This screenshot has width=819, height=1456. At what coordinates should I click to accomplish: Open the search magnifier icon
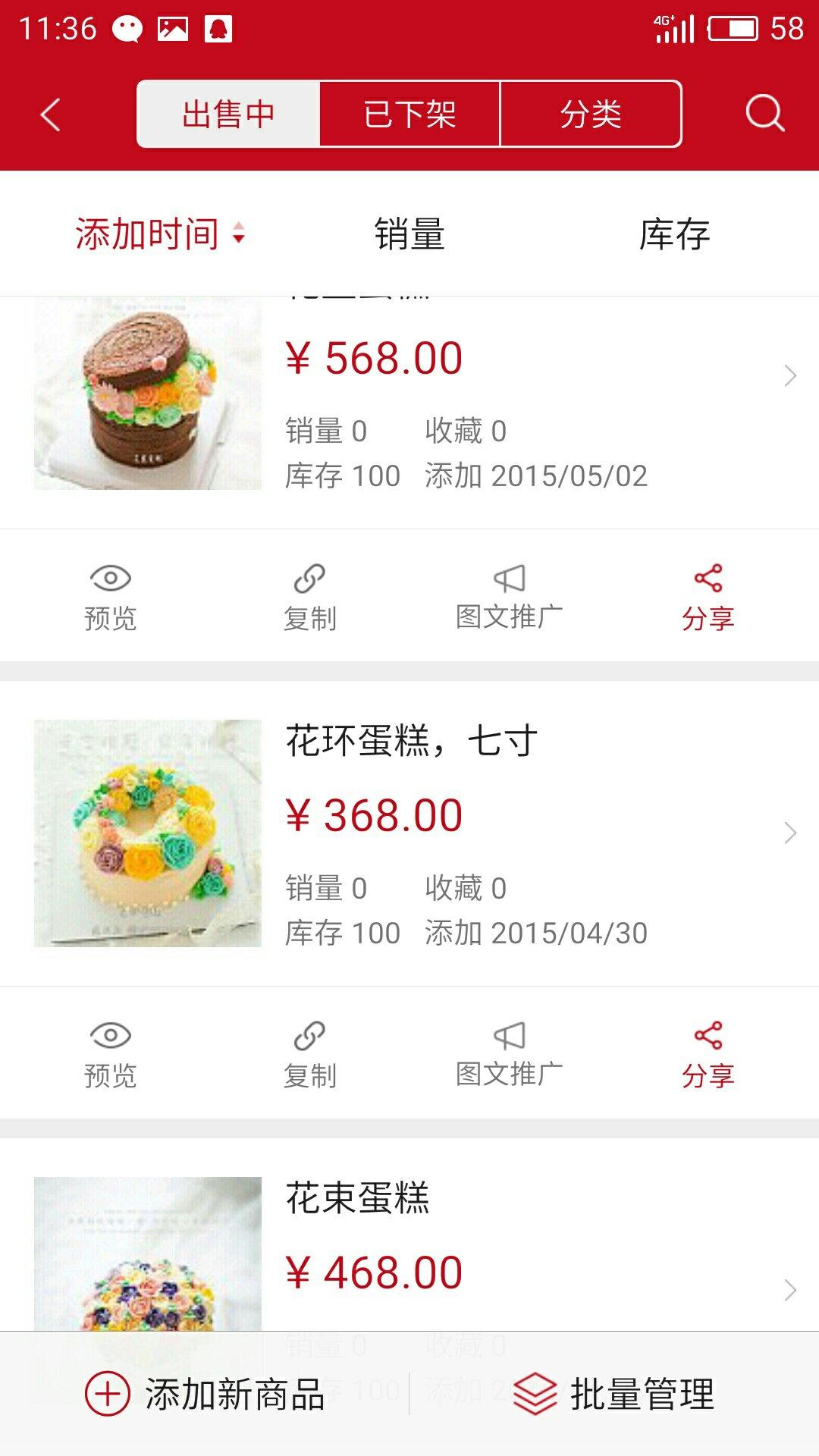click(764, 115)
